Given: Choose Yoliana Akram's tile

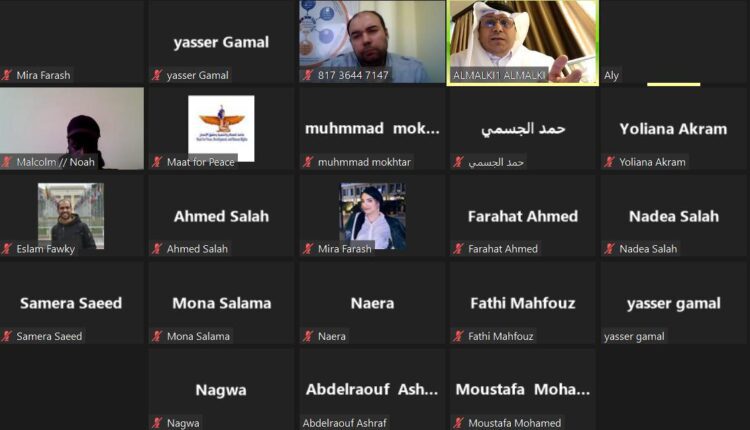Looking at the screenshot, I should 673,128.
